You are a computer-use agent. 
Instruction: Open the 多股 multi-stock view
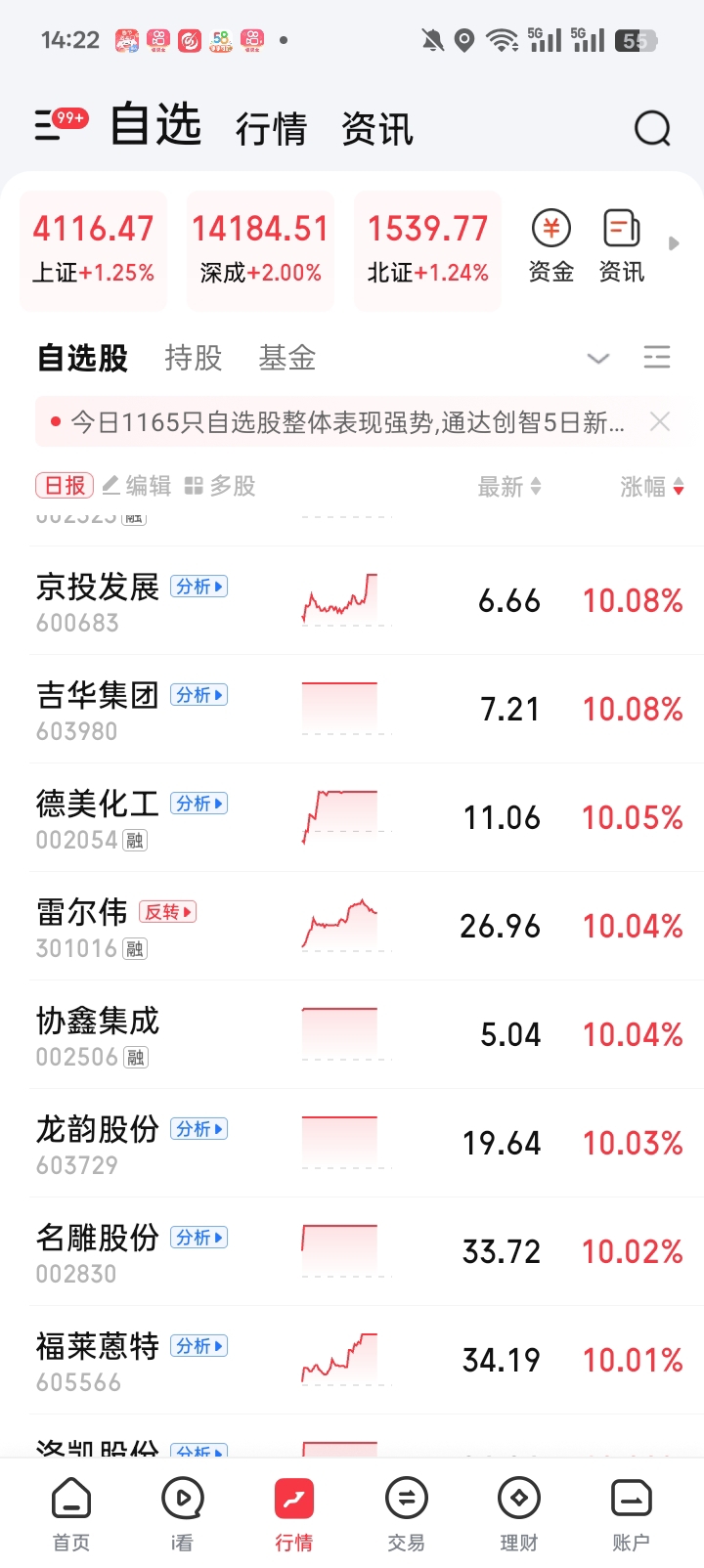coord(221,486)
